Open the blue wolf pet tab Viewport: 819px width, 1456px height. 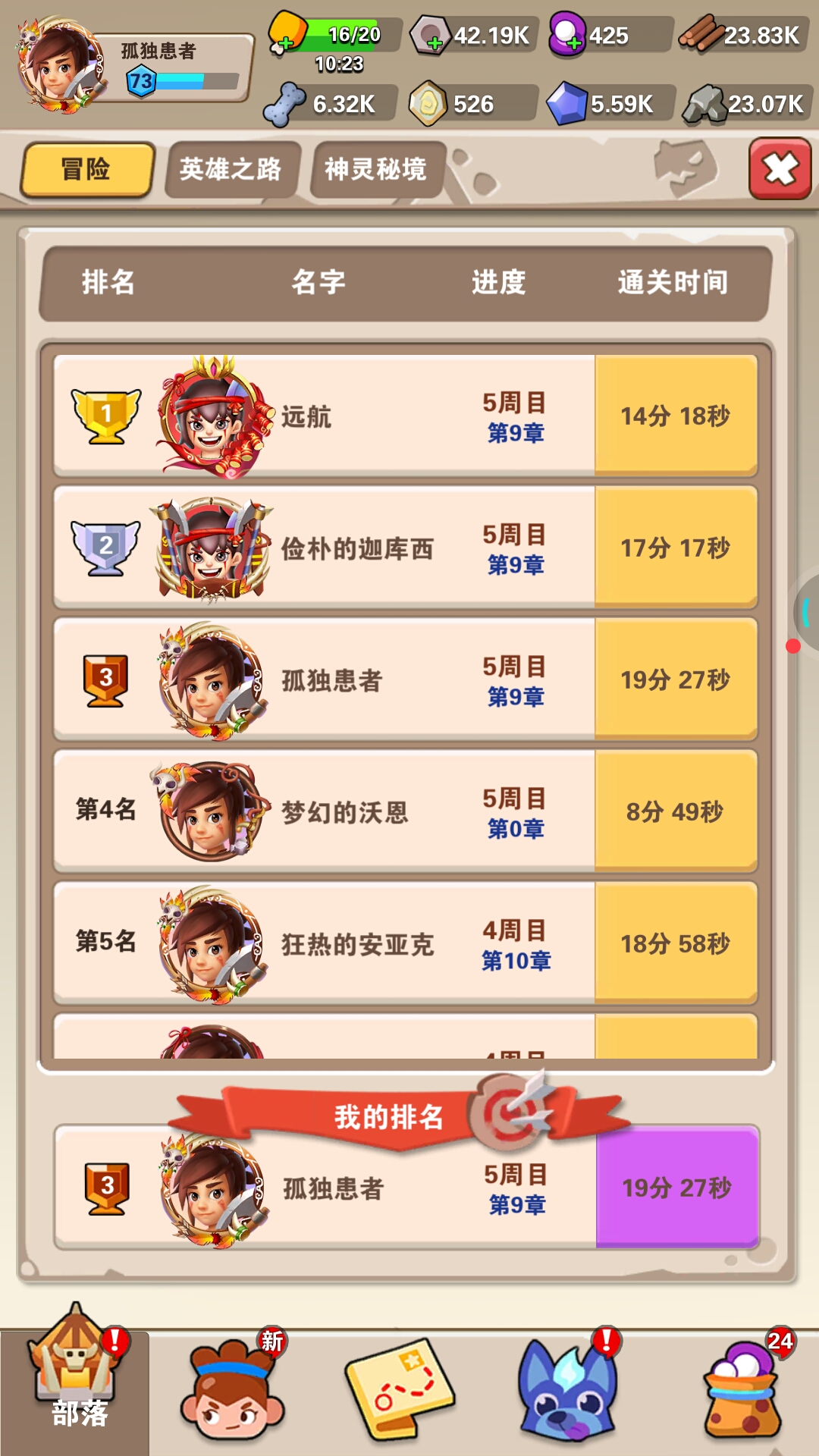[567, 1388]
